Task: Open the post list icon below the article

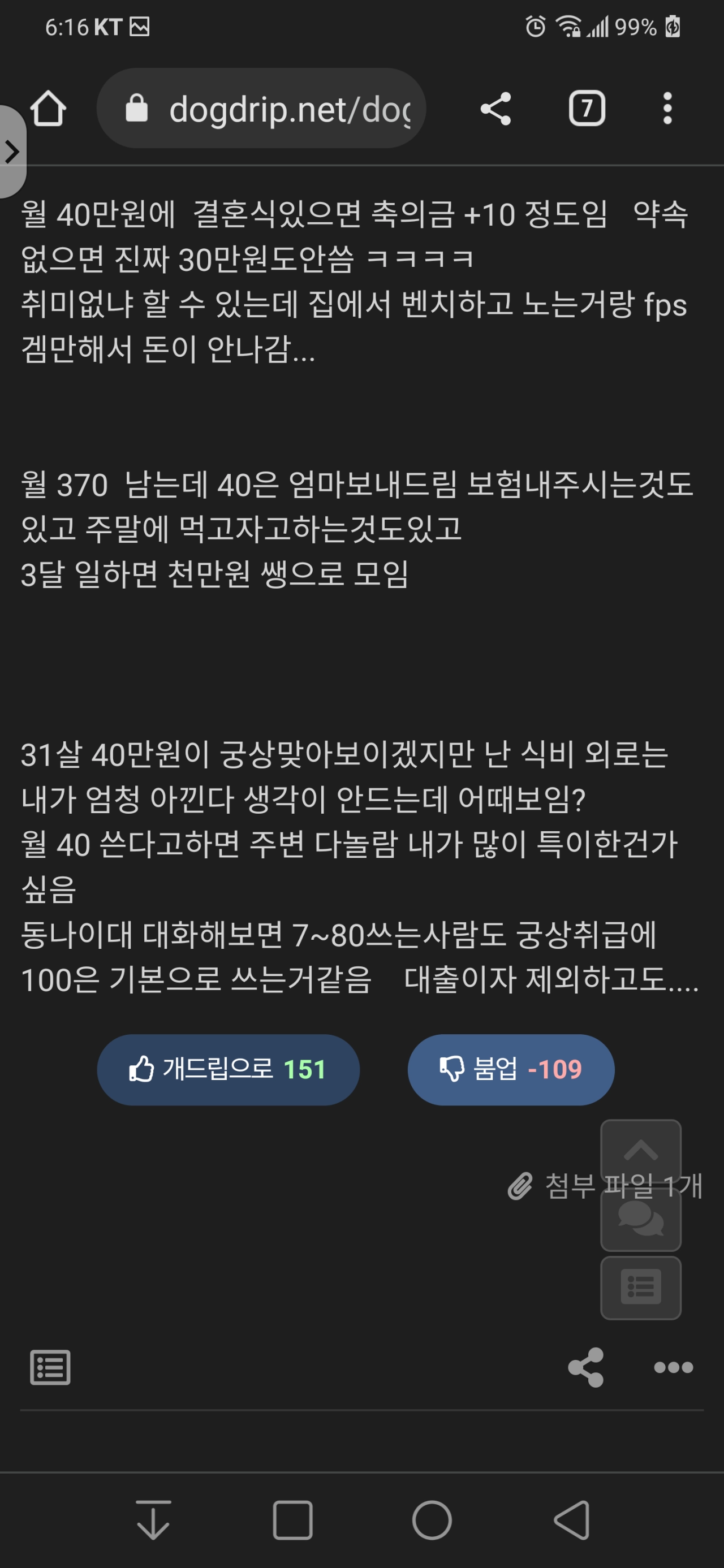Action: [50, 1367]
